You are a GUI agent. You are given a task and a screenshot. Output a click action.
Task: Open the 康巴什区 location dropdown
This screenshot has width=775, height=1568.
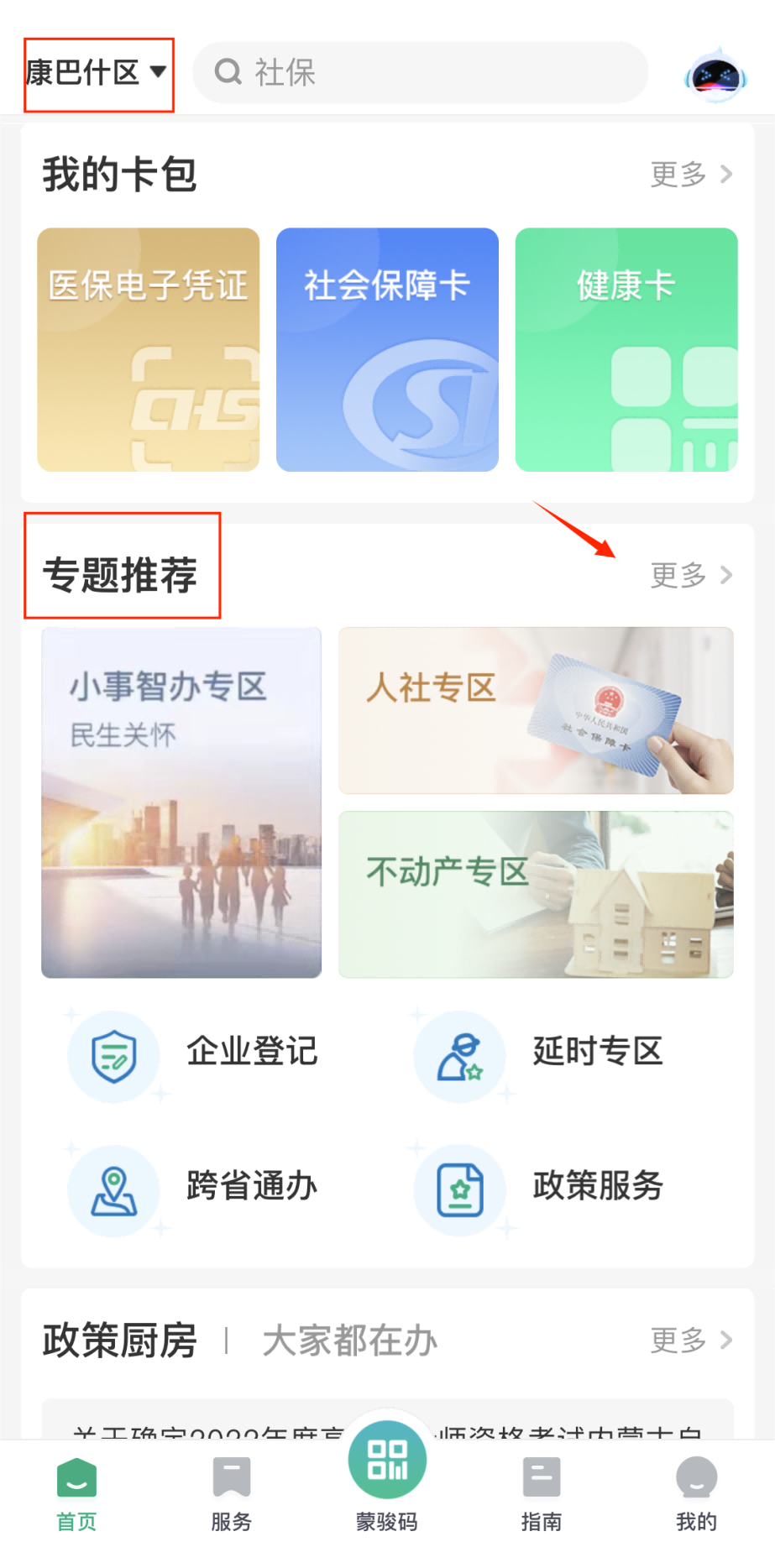pos(97,73)
